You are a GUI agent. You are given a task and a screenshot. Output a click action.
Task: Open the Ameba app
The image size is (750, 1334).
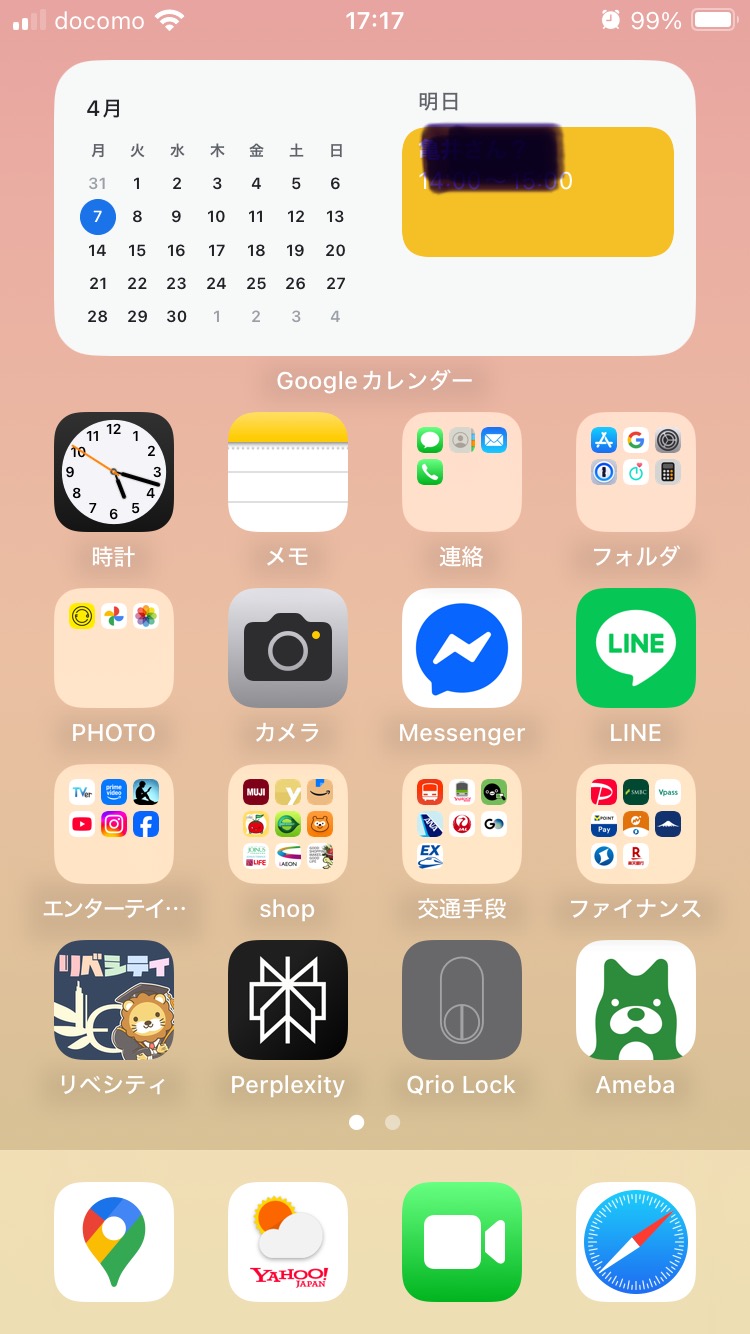[636, 1000]
